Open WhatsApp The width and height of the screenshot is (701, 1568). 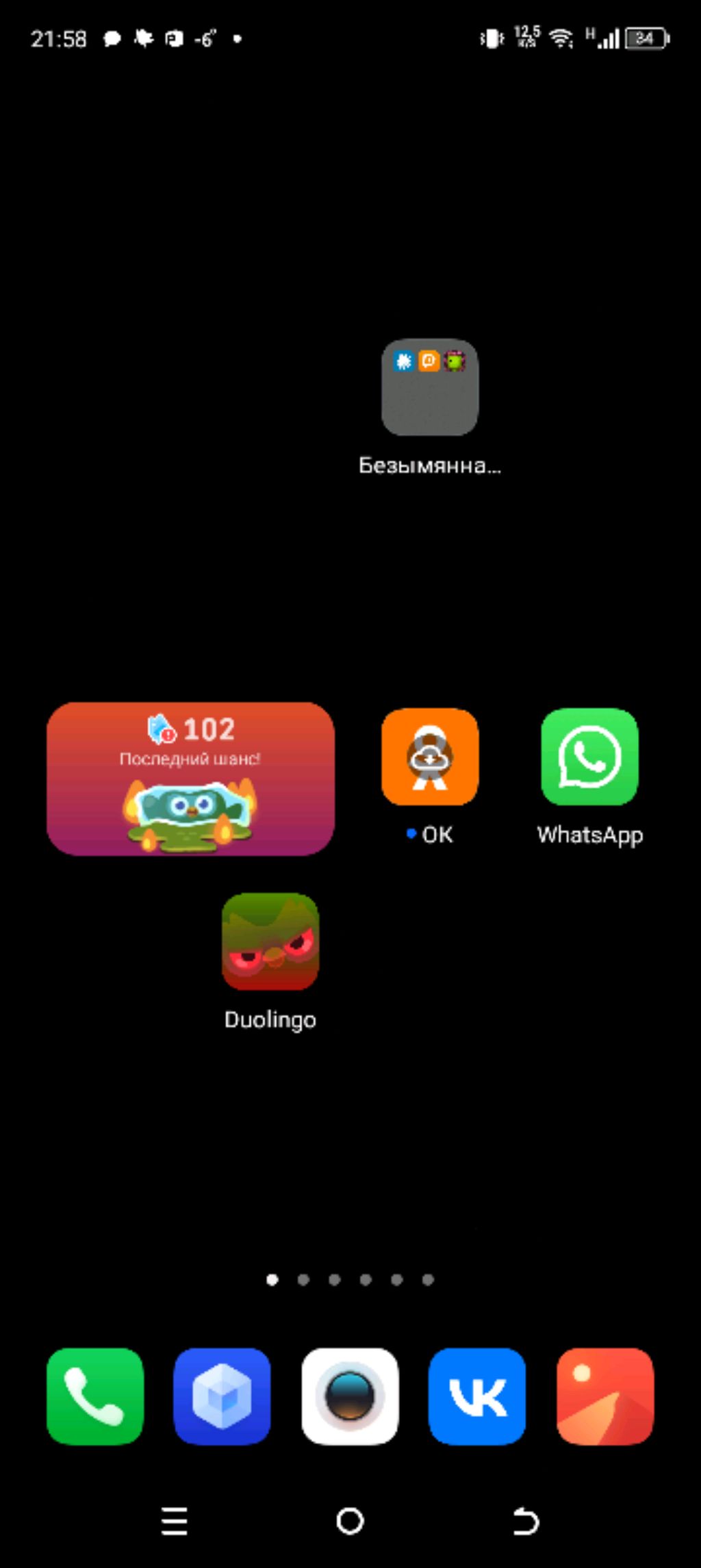pyautogui.click(x=589, y=757)
